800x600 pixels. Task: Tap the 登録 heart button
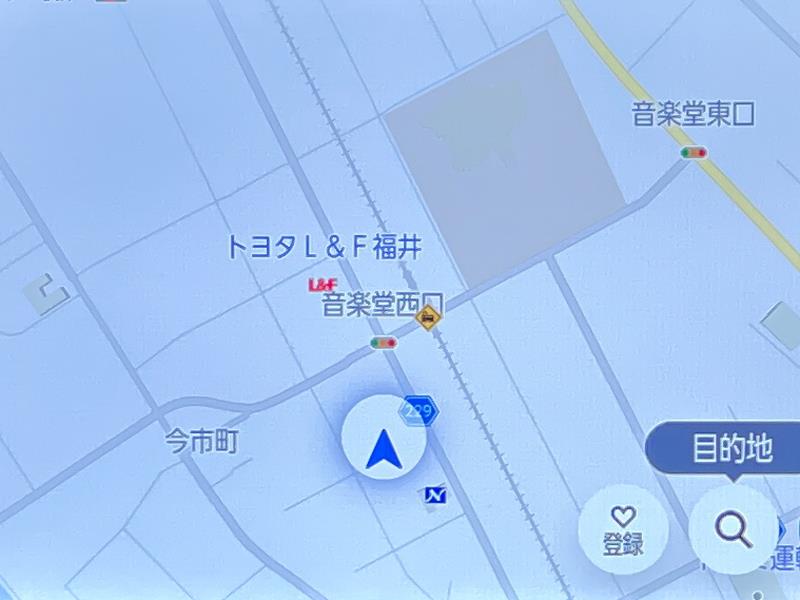coord(623,530)
